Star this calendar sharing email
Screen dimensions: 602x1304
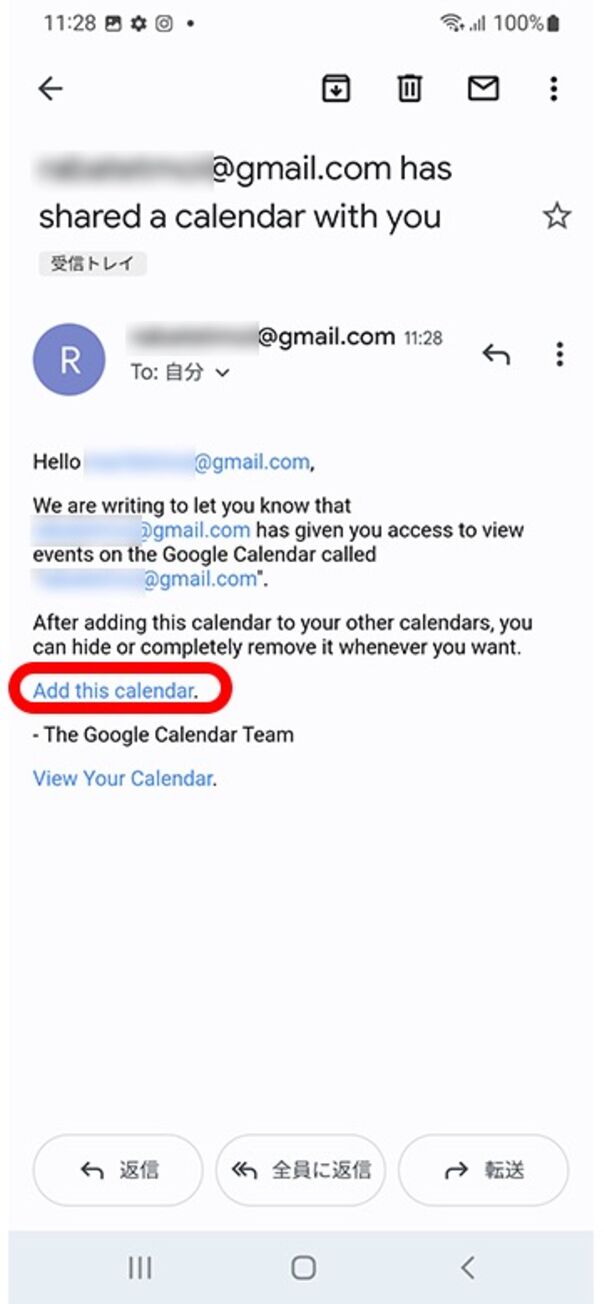[x=556, y=216]
